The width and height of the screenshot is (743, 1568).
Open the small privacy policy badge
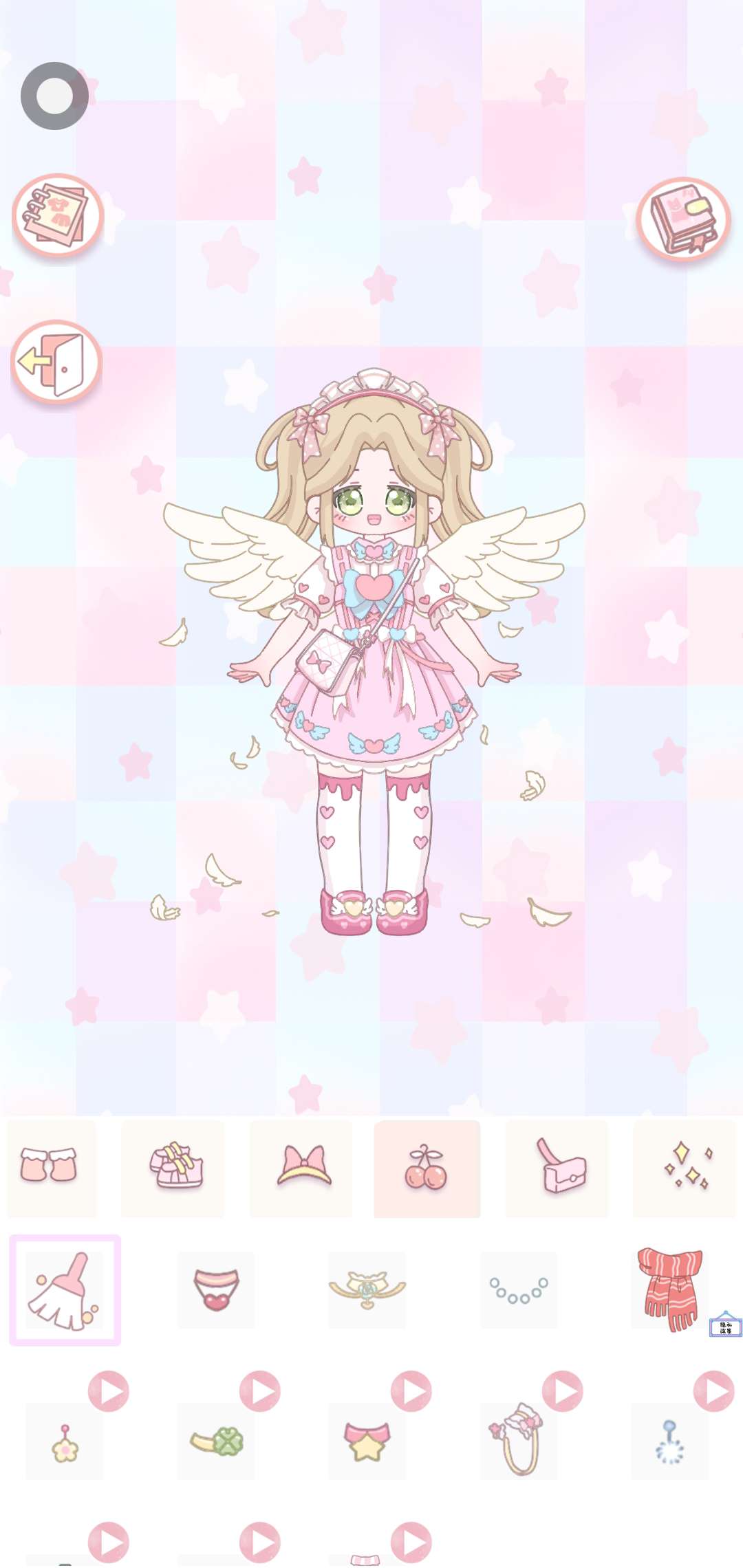(725, 1324)
